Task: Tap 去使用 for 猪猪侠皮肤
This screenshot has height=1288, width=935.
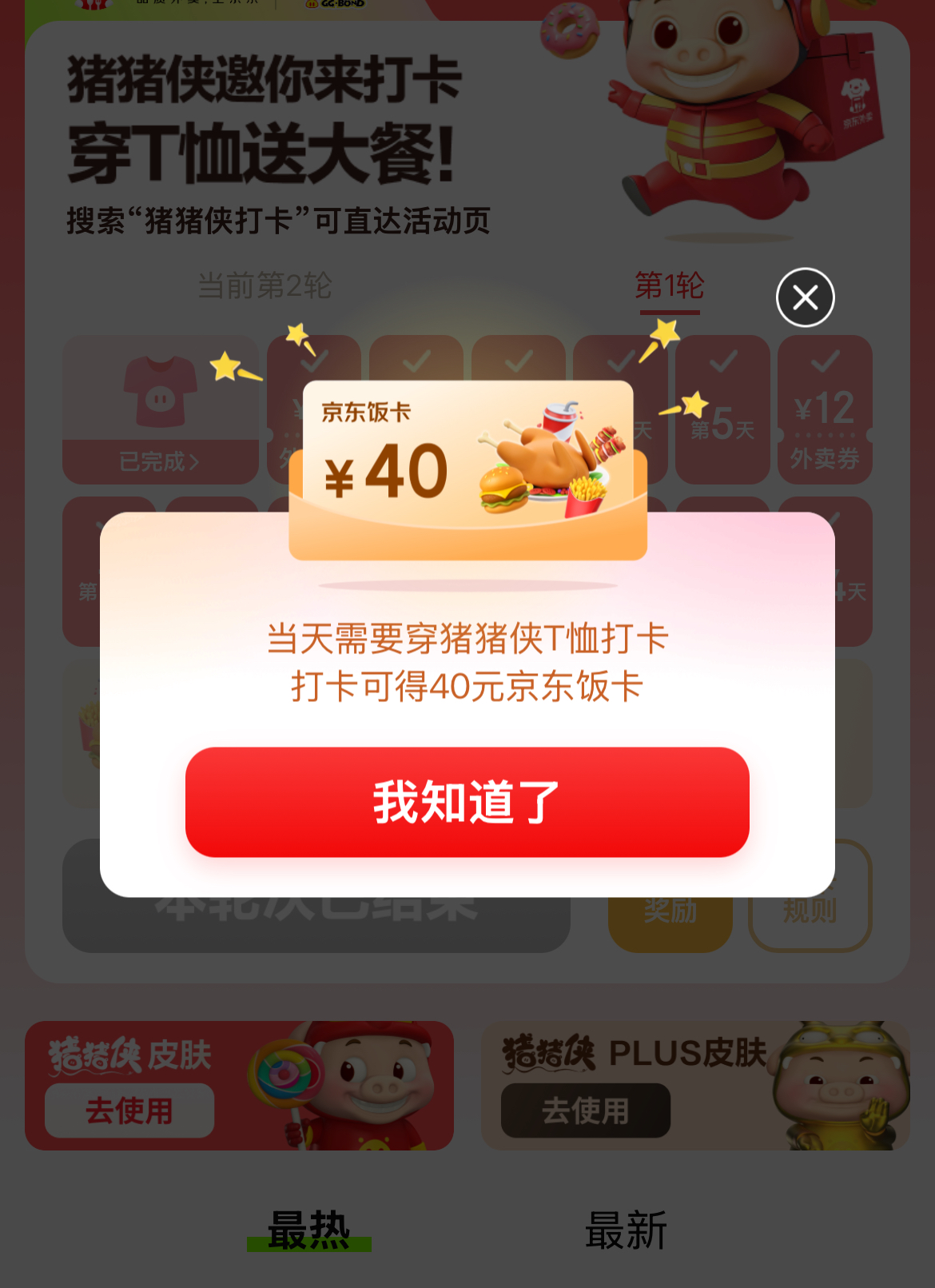Action: click(129, 1110)
